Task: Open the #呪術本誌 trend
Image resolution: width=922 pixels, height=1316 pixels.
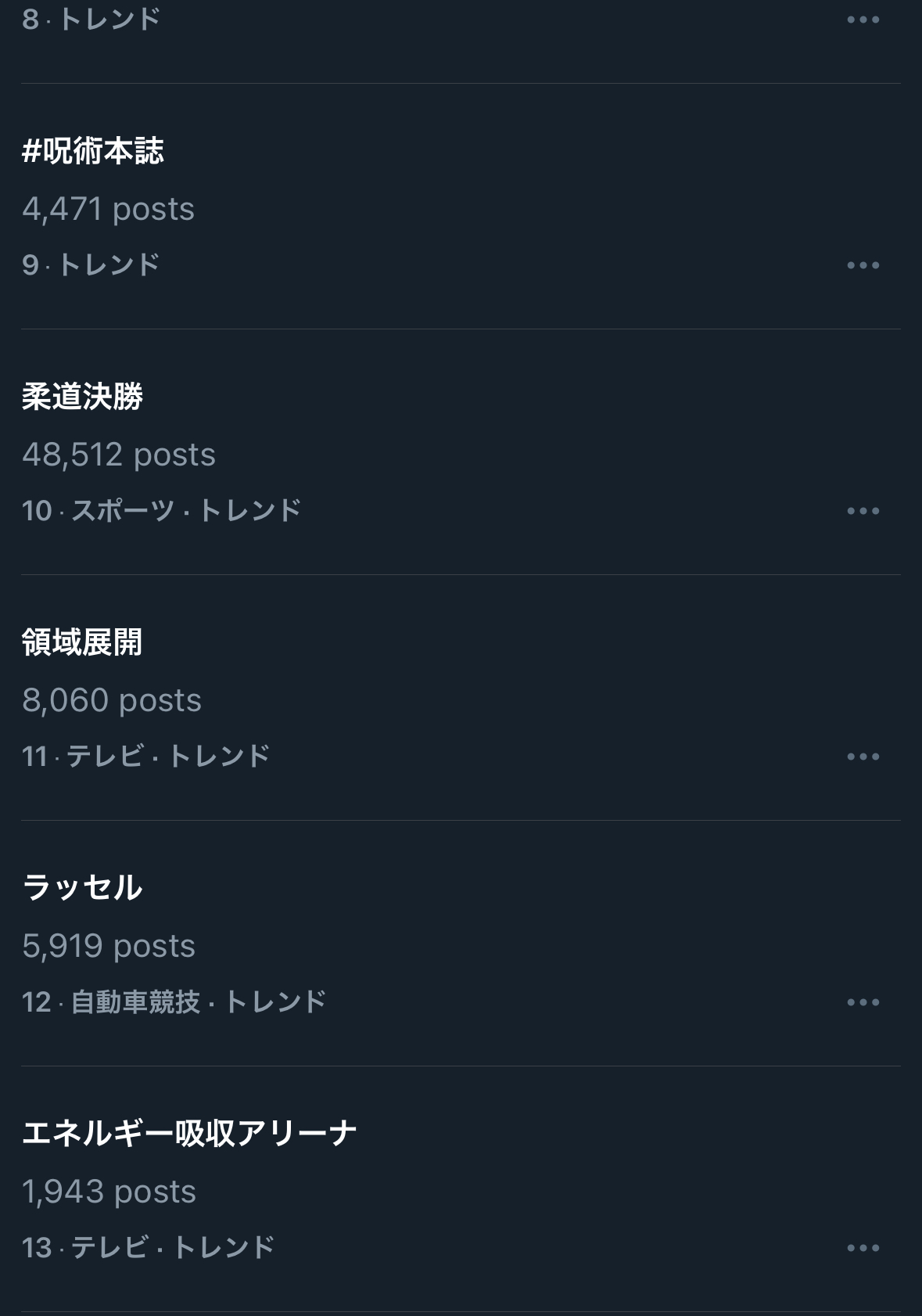Action: [93, 151]
